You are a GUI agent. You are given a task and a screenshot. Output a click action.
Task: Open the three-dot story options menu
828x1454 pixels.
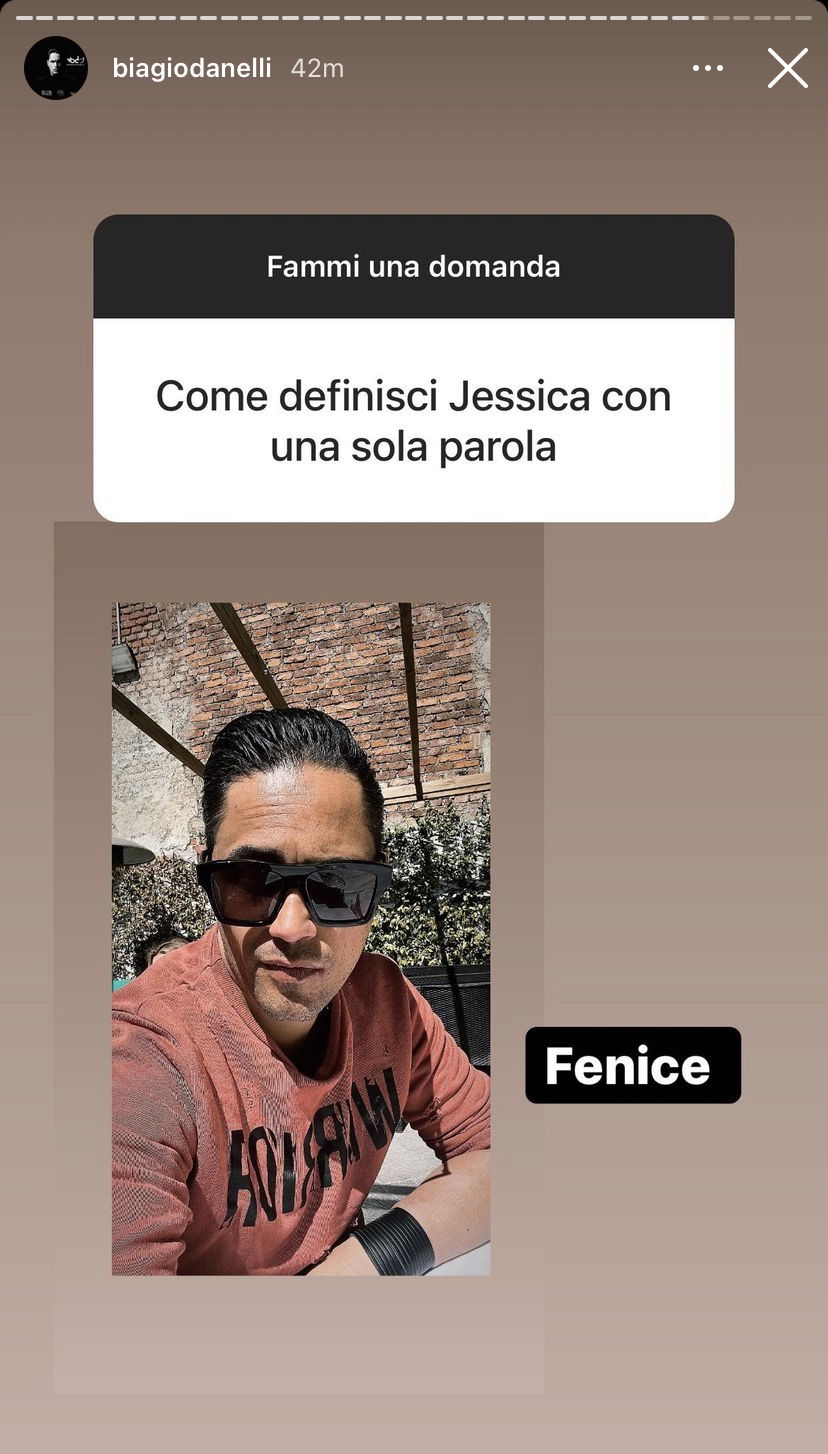coord(707,68)
